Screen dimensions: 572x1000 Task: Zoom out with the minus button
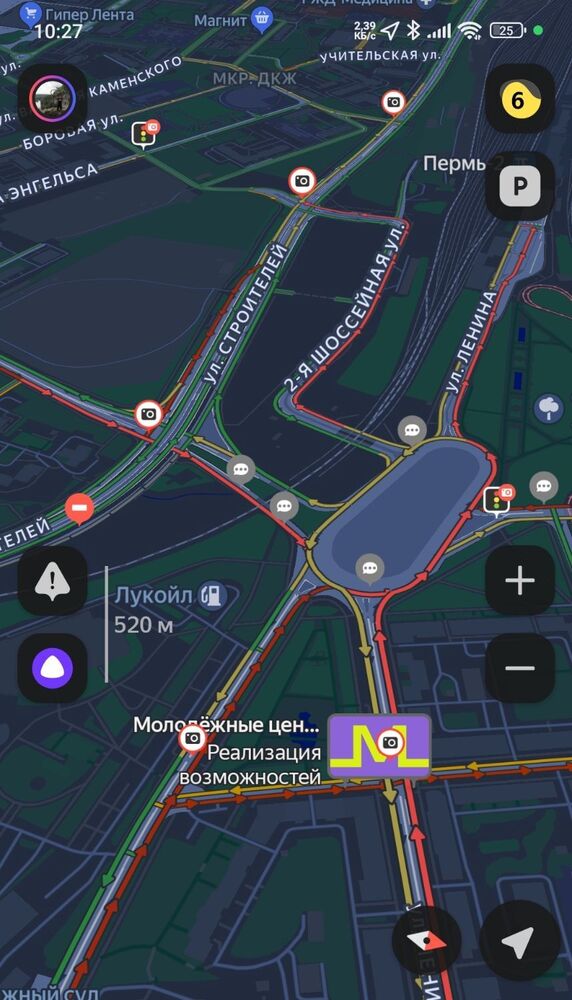520,668
